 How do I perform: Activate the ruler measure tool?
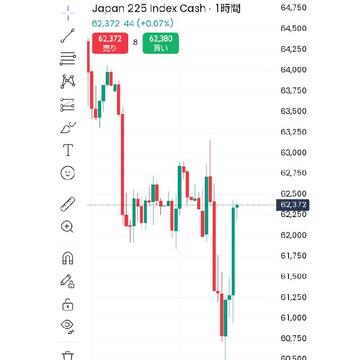coord(68,204)
